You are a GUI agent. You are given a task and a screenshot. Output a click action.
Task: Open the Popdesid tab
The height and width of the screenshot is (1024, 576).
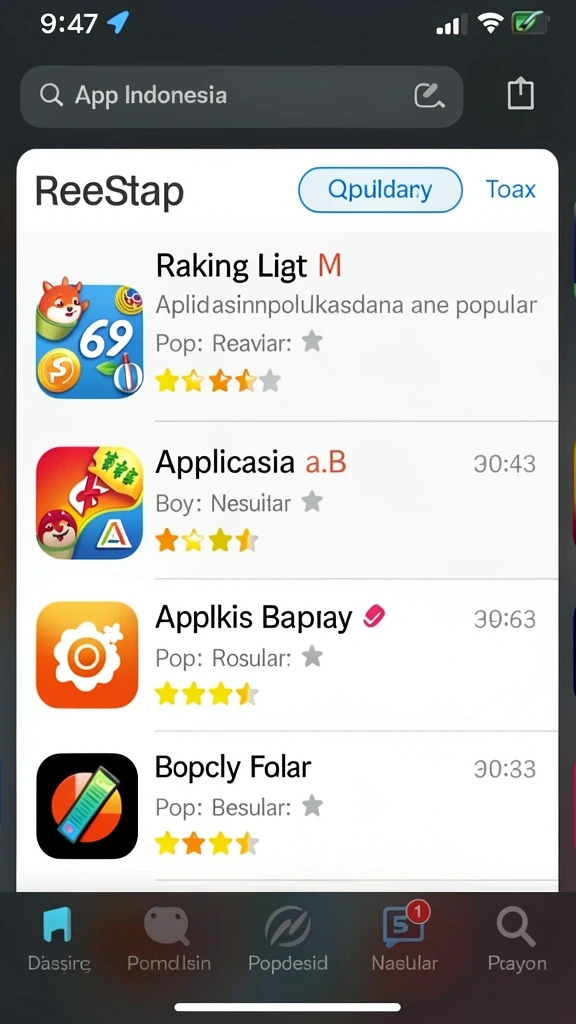(288, 938)
